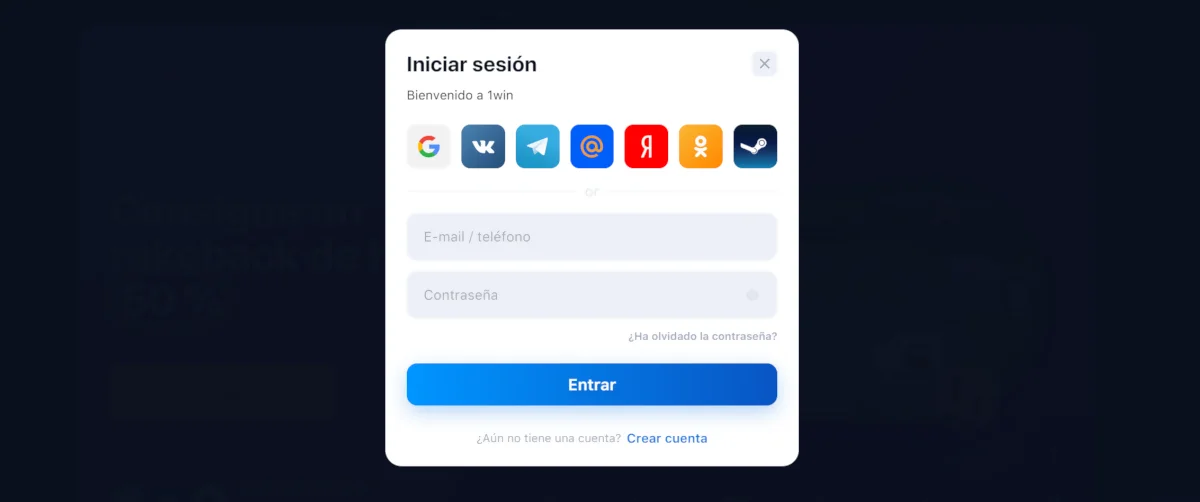
Task: Sign in with Odnoklassniki
Action: click(700, 147)
